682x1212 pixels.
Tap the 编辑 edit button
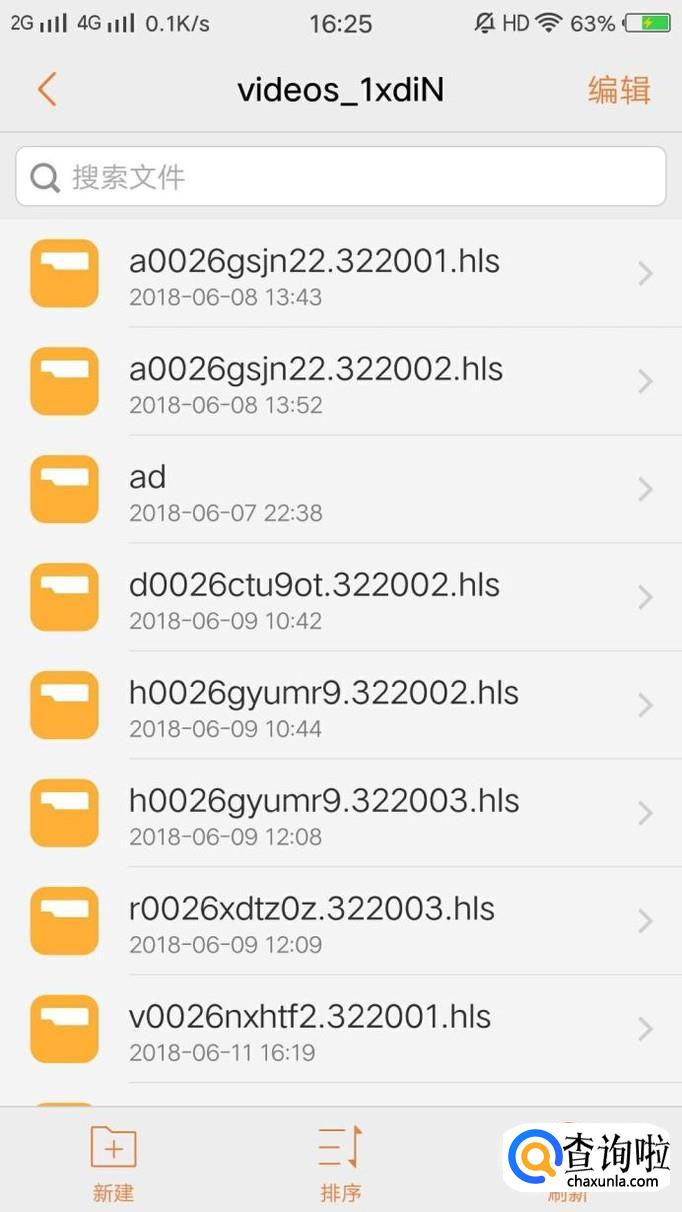(x=619, y=90)
